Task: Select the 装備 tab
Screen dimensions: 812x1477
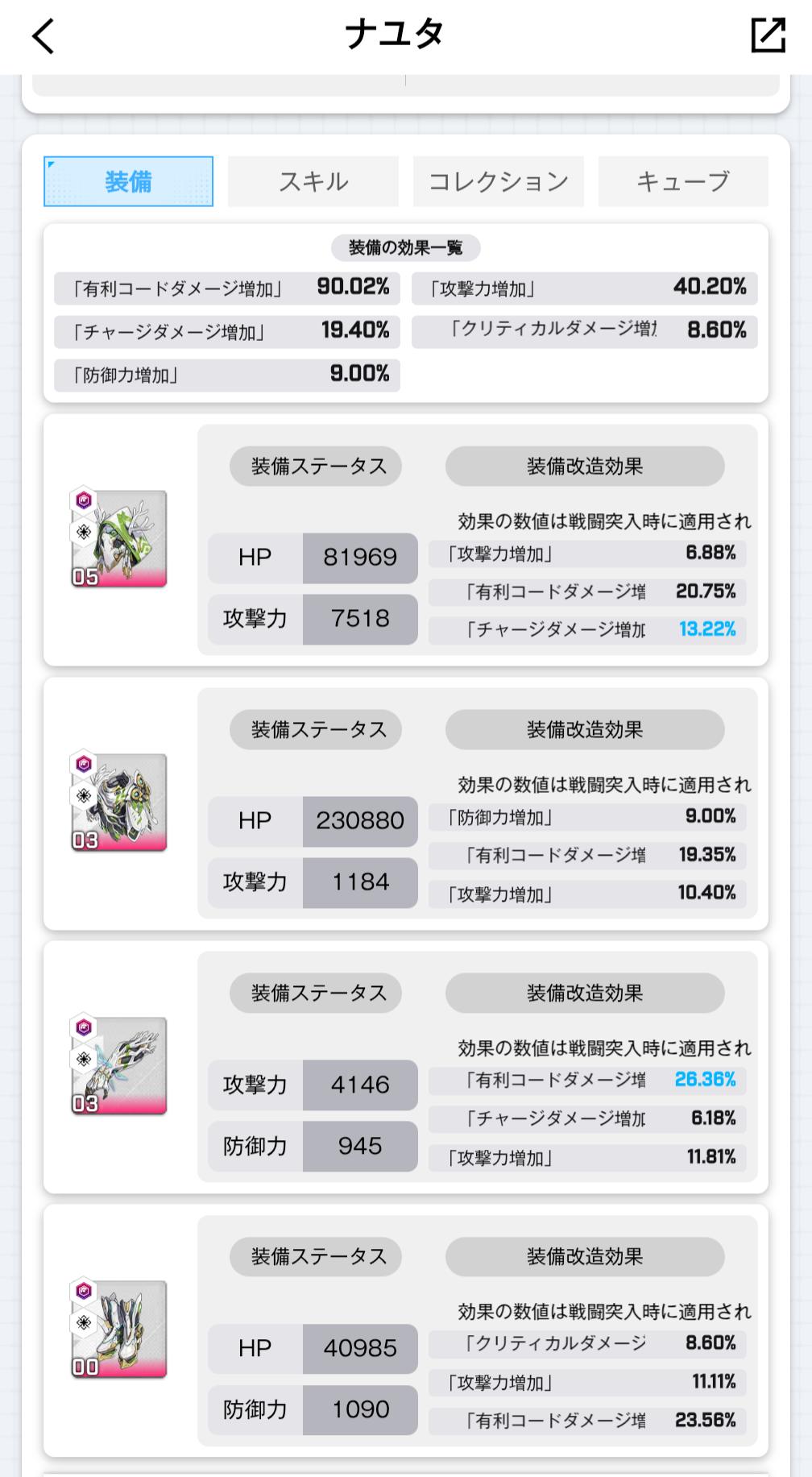Action: click(x=128, y=181)
